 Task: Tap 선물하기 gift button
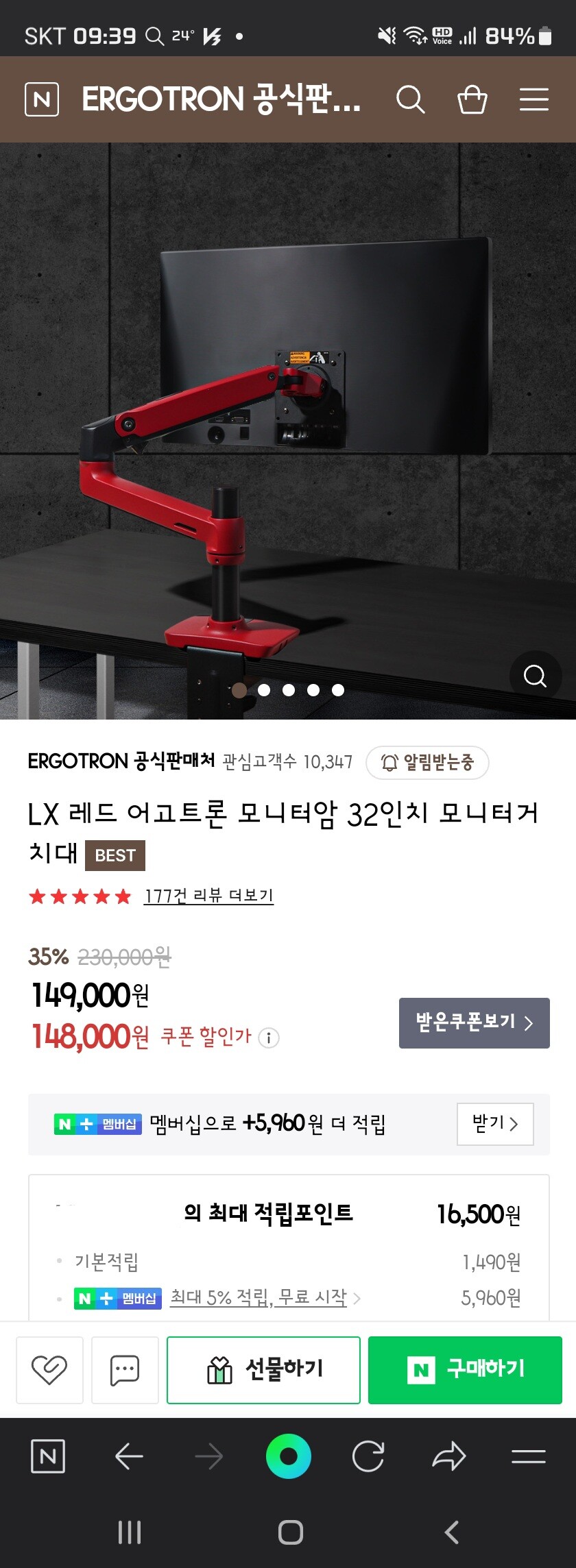(x=263, y=1370)
